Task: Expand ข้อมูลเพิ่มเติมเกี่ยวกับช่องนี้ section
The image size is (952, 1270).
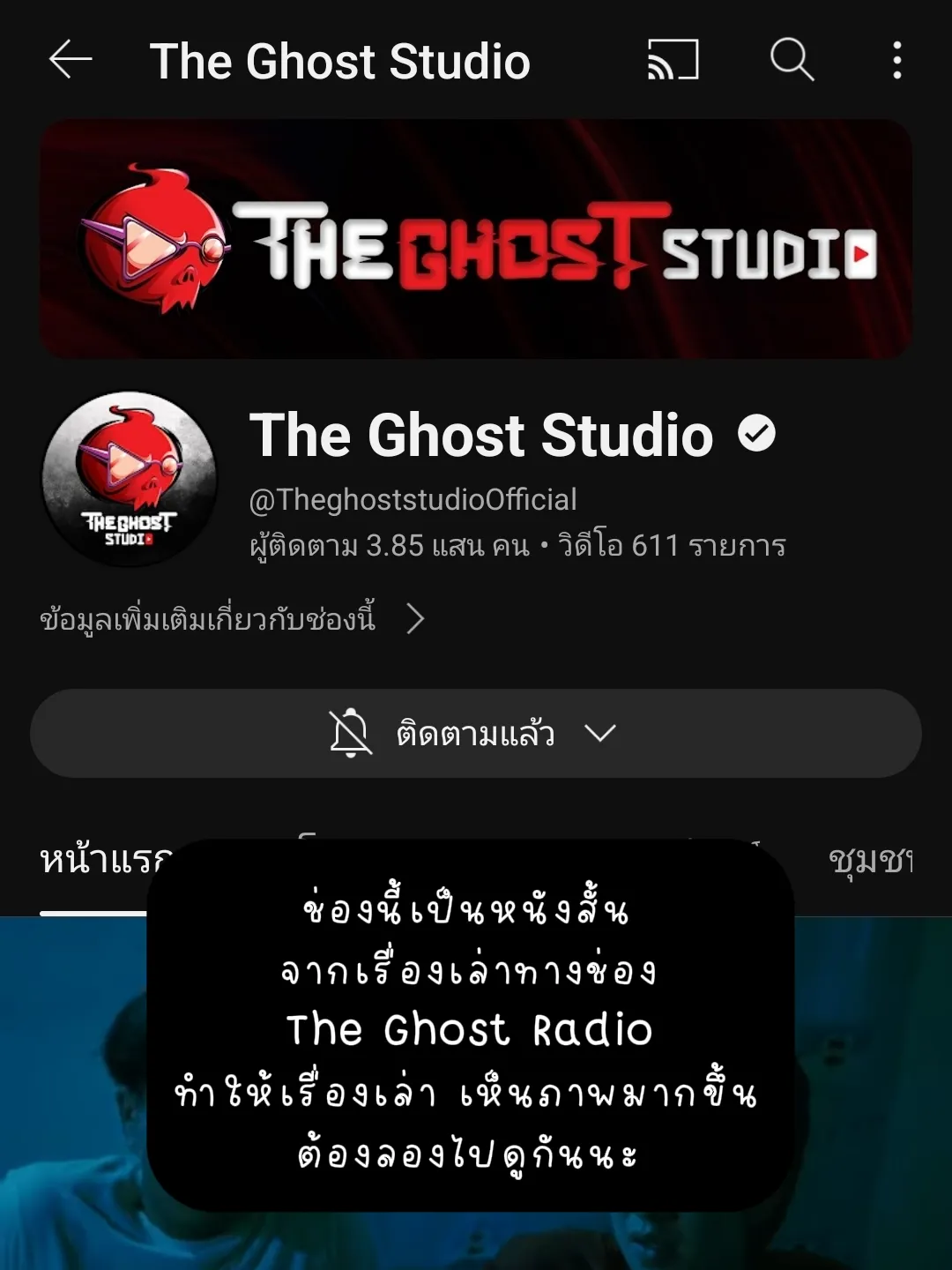Action: [208, 620]
